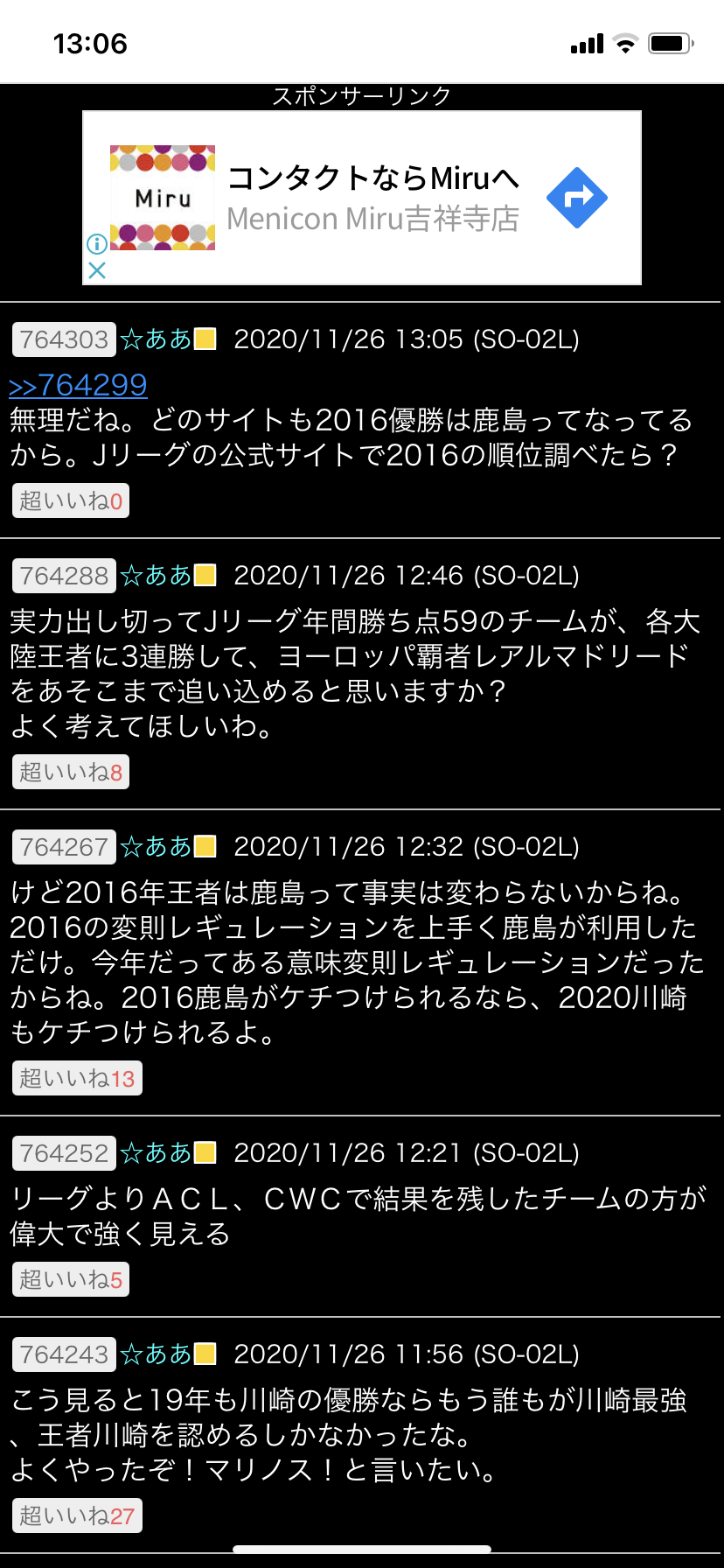Image resolution: width=724 pixels, height=1568 pixels.
Task: Tap comment number 764267
Action: pyautogui.click(x=64, y=847)
